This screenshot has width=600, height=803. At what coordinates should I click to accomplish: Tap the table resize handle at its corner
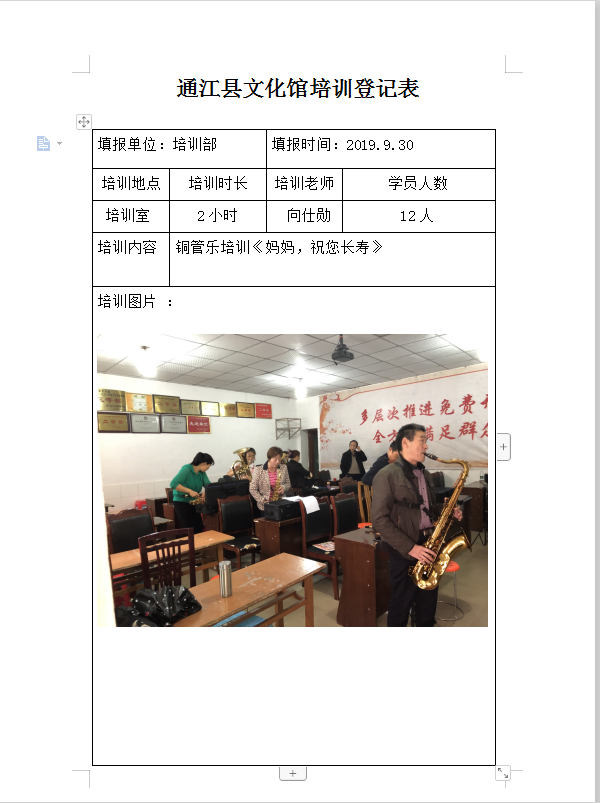503,773
